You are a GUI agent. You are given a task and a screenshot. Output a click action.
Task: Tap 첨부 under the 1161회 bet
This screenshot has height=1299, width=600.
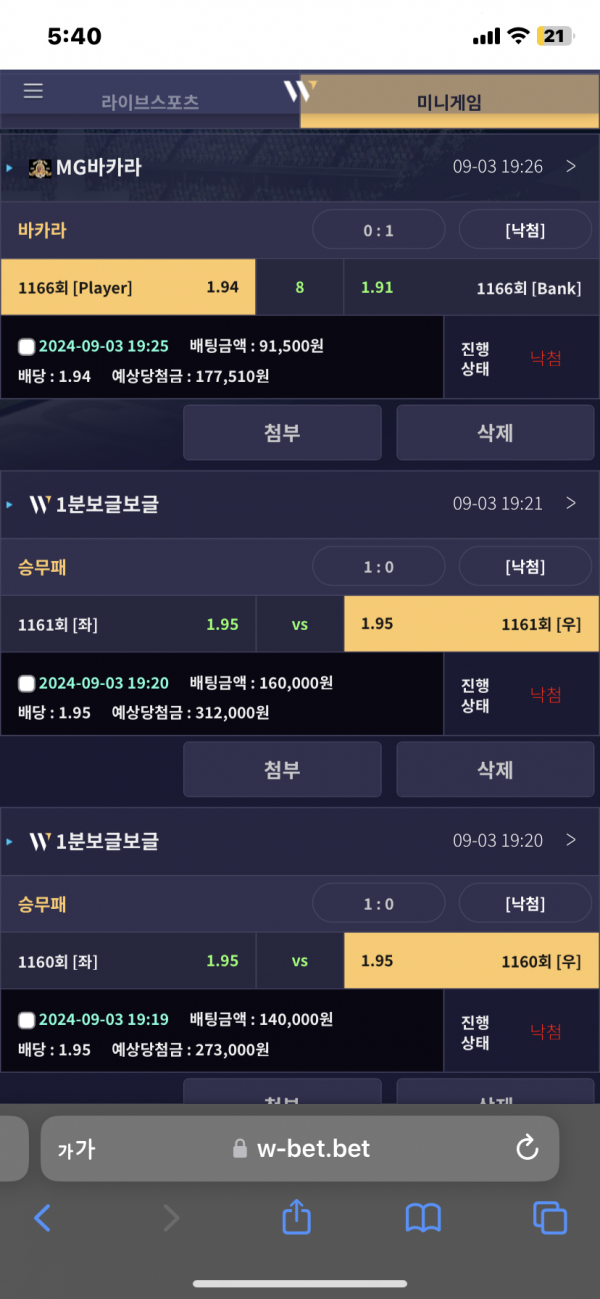[282, 769]
